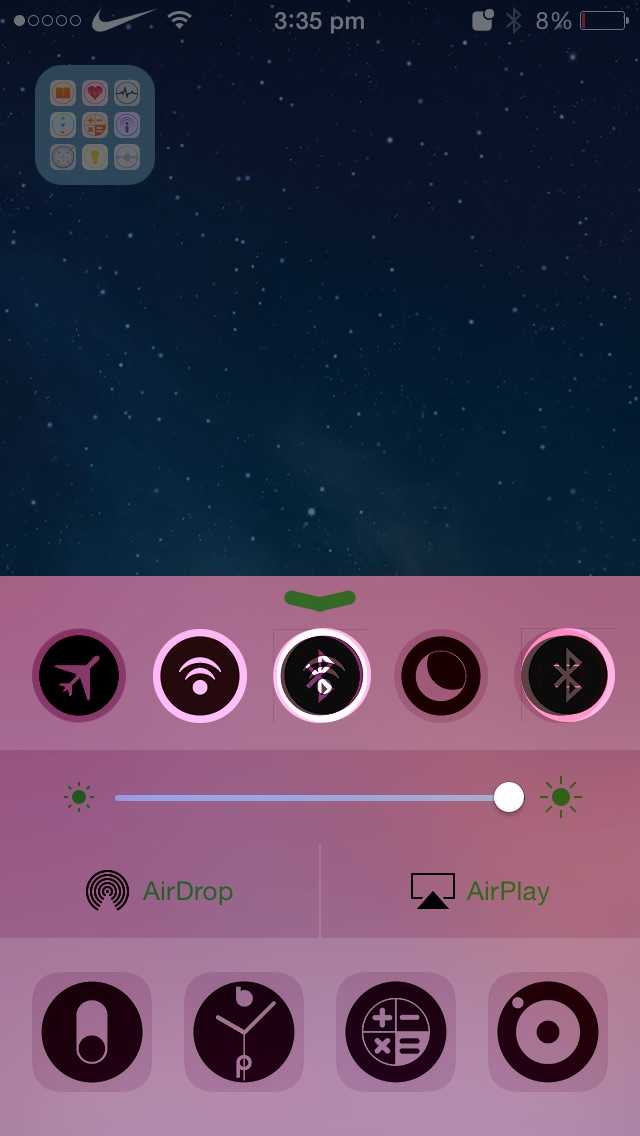Toggle Bluetooth
The image size is (640, 1136).
(567, 676)
